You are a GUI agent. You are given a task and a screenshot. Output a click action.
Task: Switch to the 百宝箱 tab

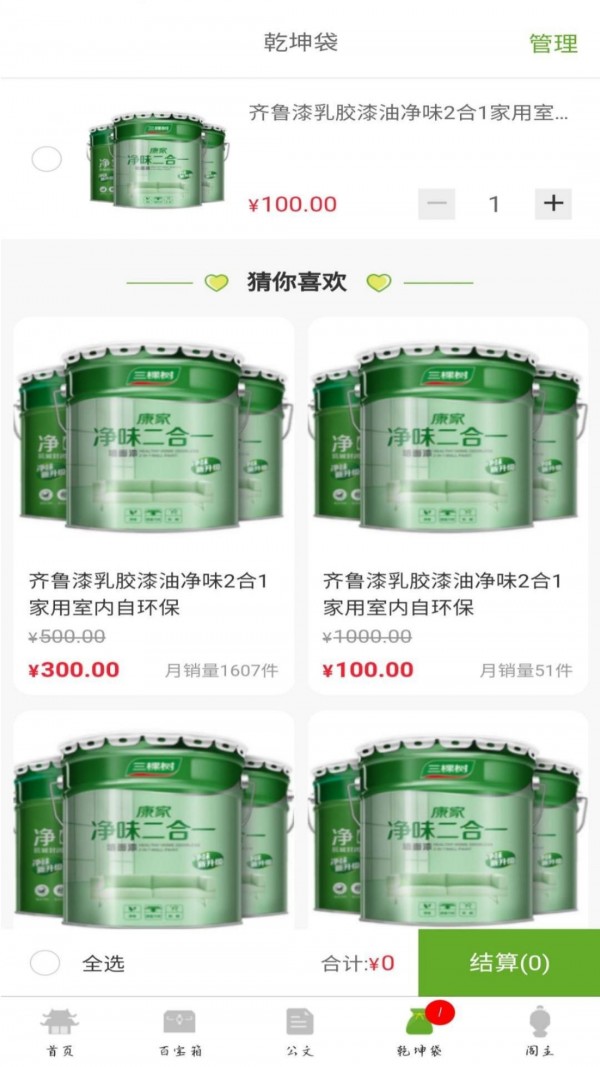[179, 1031]
